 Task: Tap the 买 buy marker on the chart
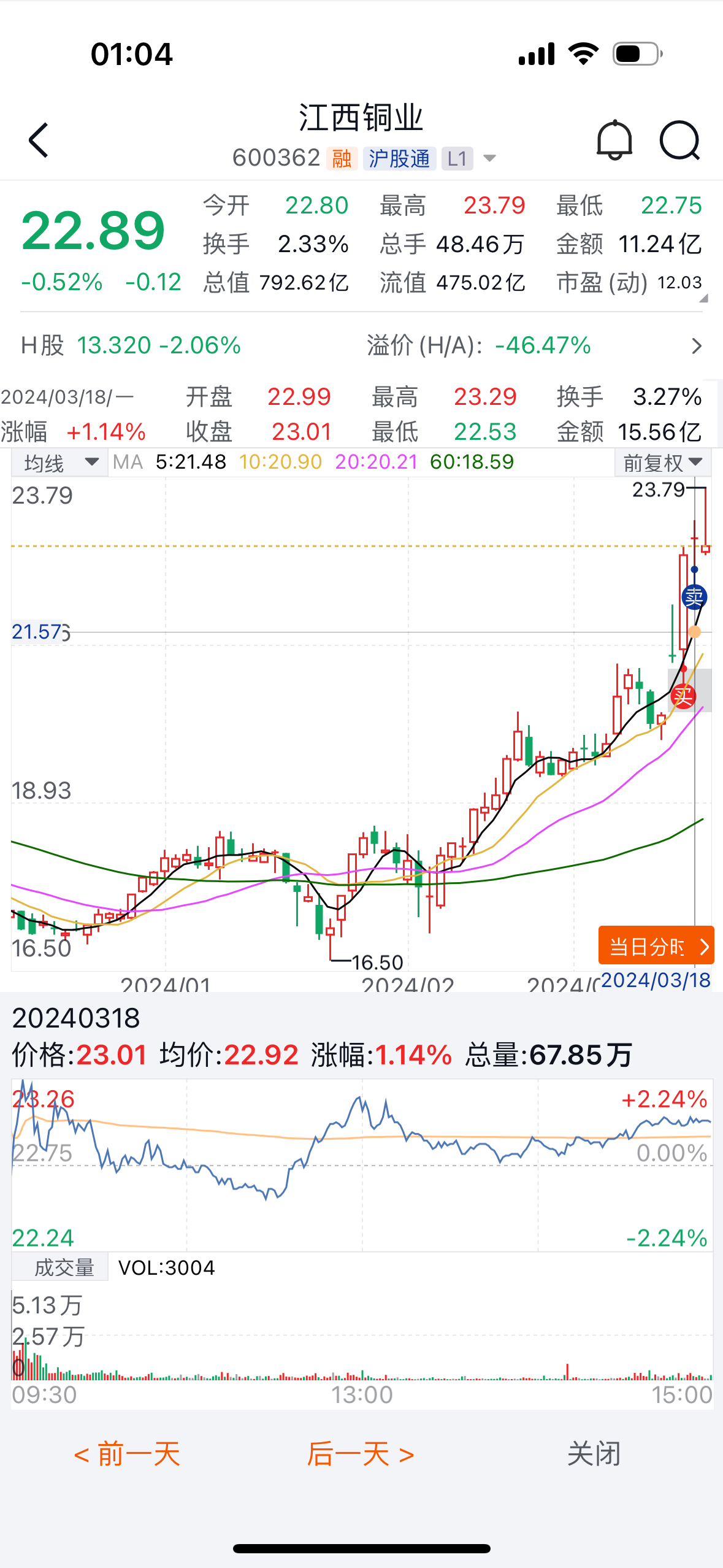pyautogui.click(x=683, y=696)
